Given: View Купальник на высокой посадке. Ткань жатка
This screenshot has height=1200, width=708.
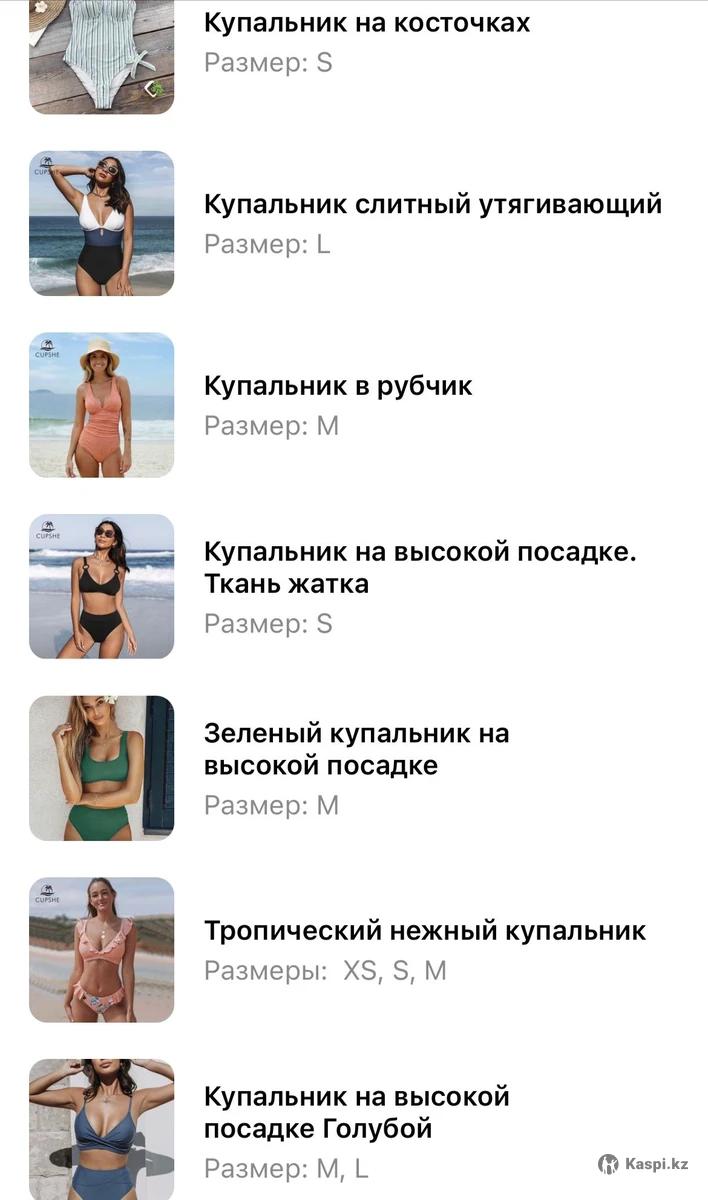Looking at the screenshot, I should click(x=419, y=567).
